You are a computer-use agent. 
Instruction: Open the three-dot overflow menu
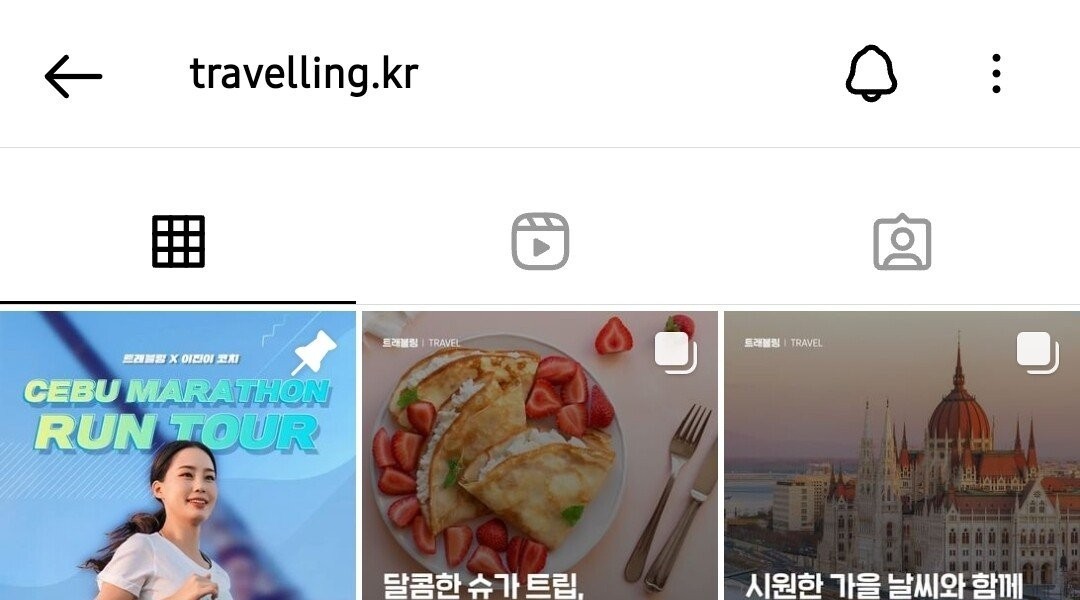coord(995,74)
